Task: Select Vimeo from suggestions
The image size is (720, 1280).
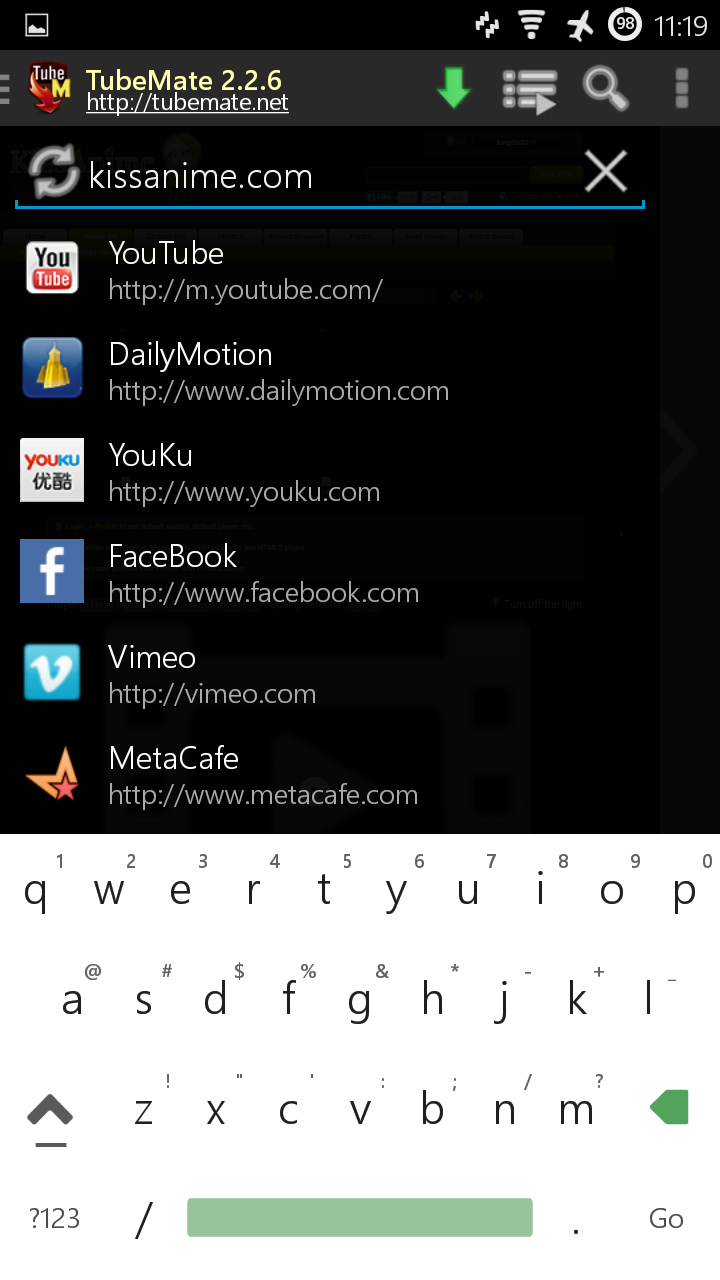Action: click(x=210, y=674)
